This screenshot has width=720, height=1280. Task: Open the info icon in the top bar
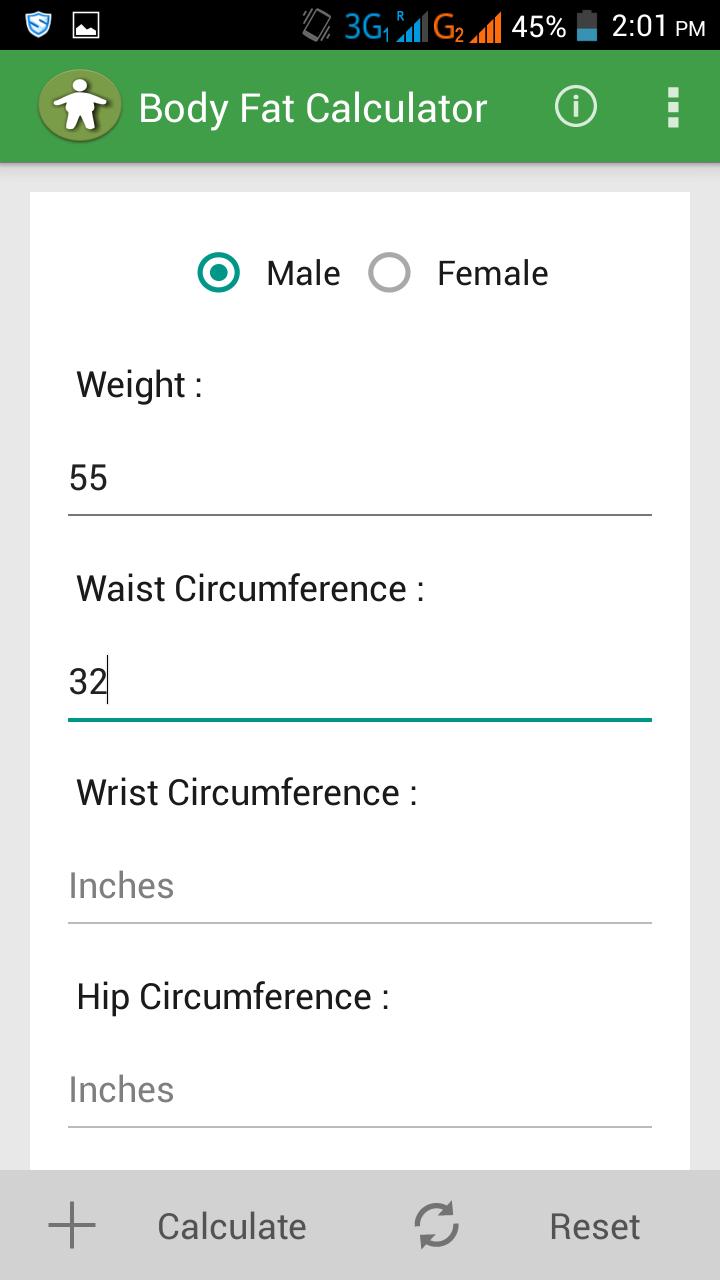point(575,105)
